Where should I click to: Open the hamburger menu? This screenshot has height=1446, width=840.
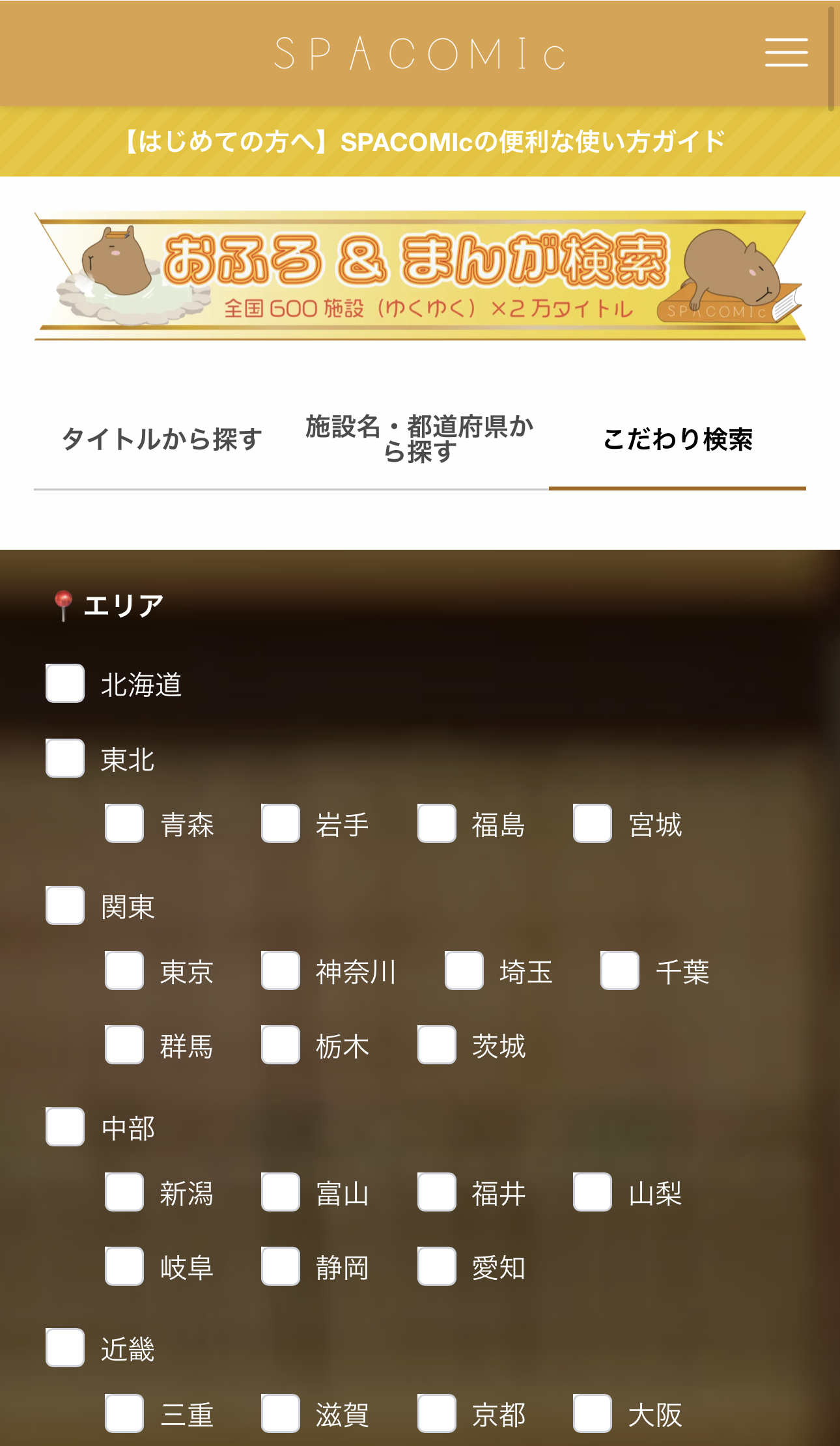(786, 53)
